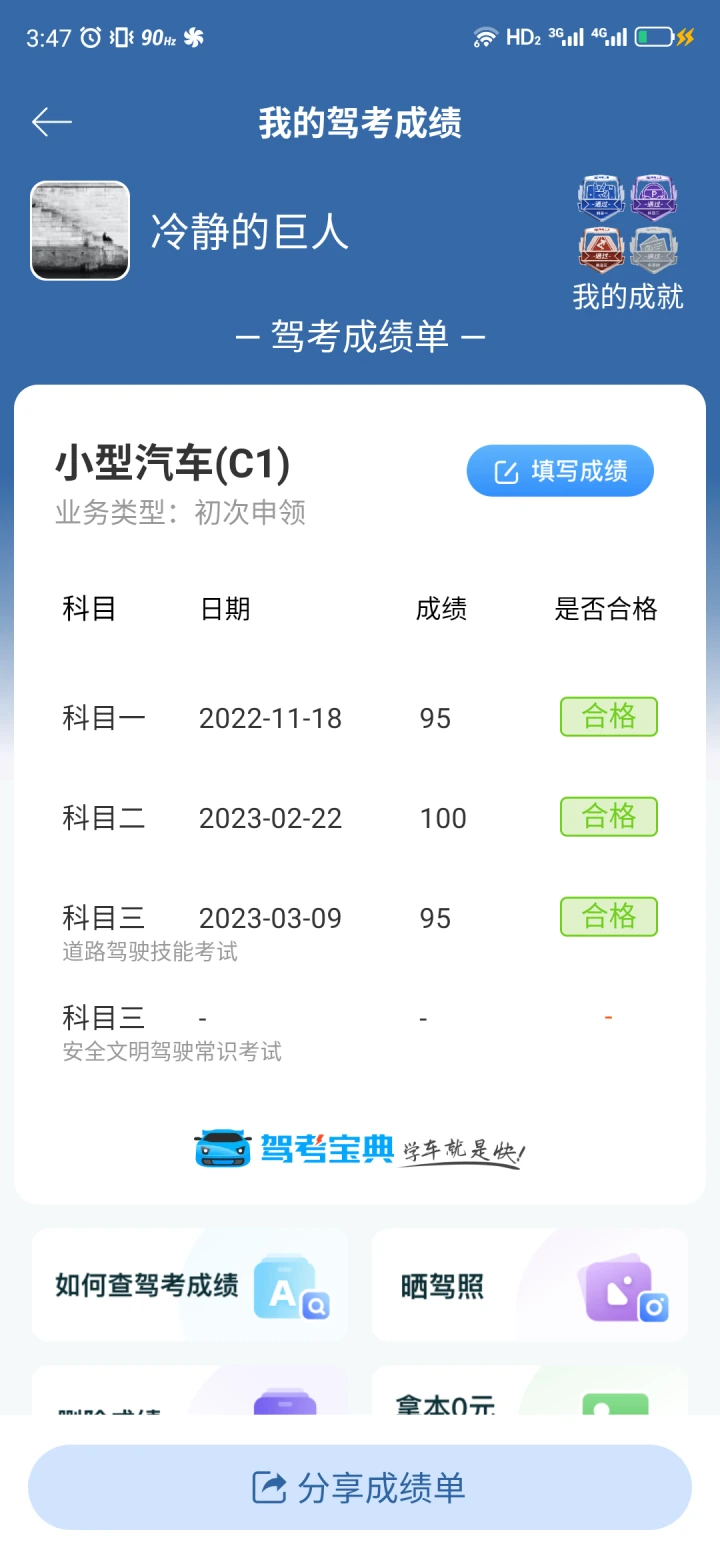Go back using the top-left arrow
720x1560 pixels.
tap(52, 123)
